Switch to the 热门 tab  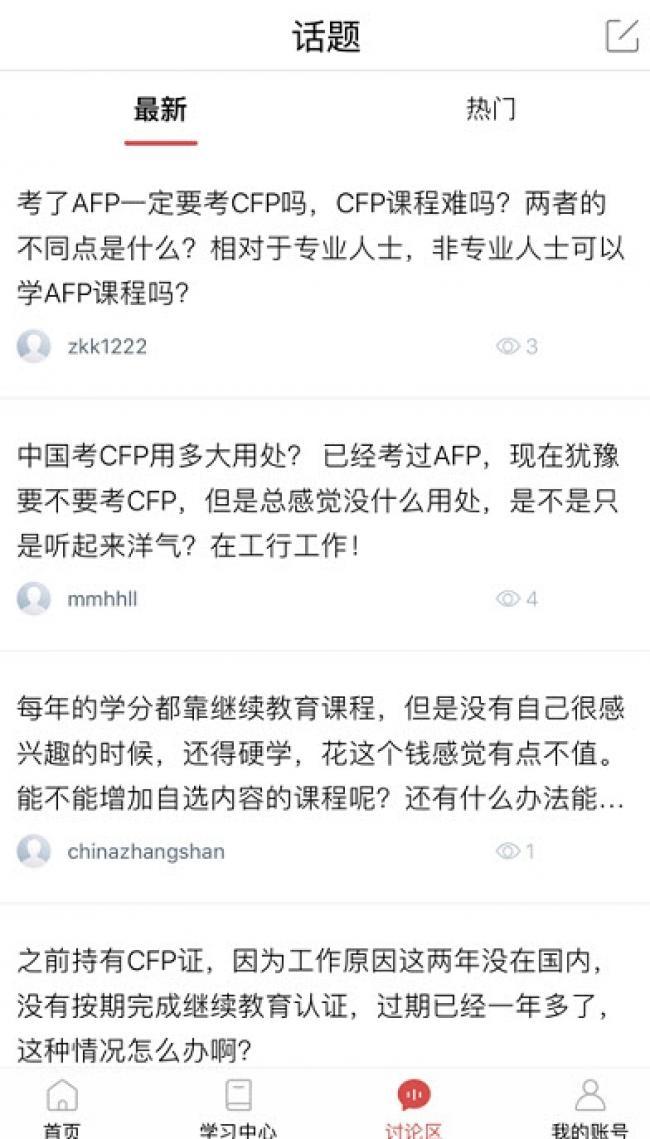(x=490, y=109)
